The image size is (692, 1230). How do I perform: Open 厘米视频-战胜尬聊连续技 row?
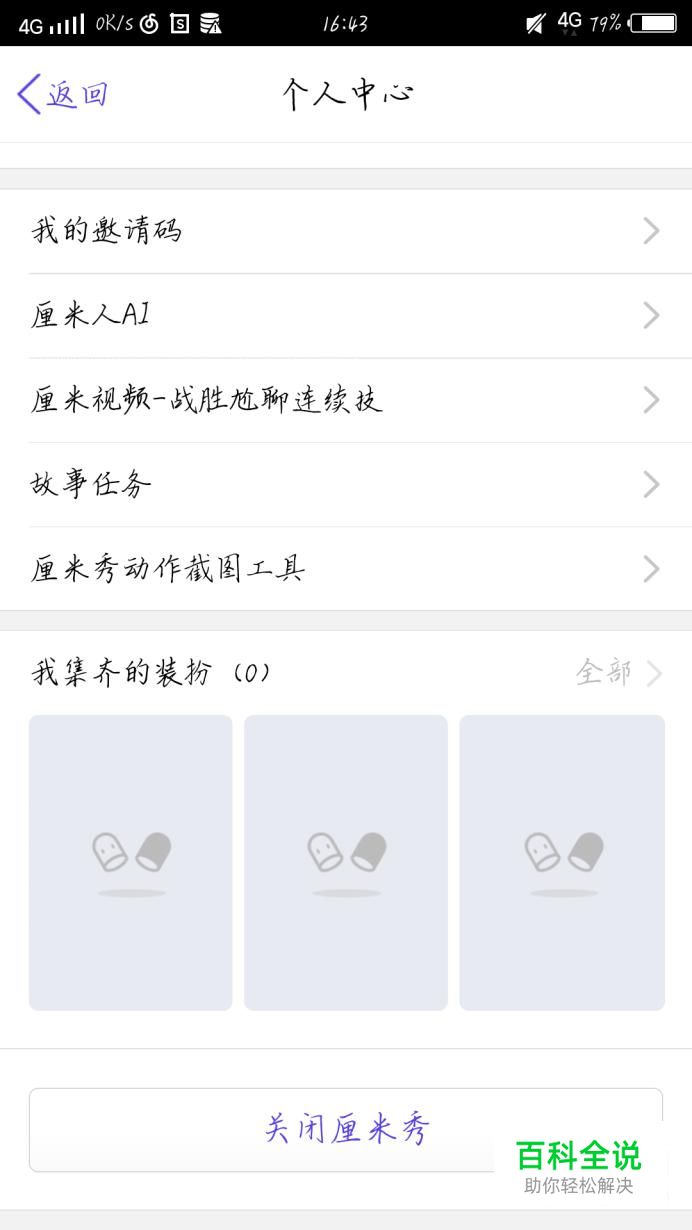[346, 400]
